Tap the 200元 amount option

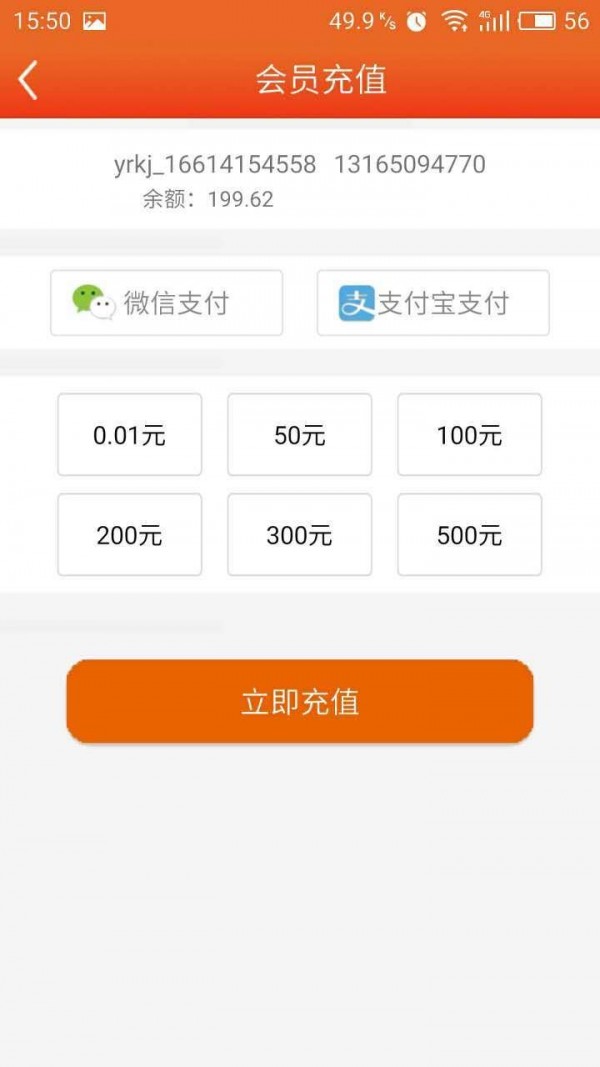click(129, 535)
